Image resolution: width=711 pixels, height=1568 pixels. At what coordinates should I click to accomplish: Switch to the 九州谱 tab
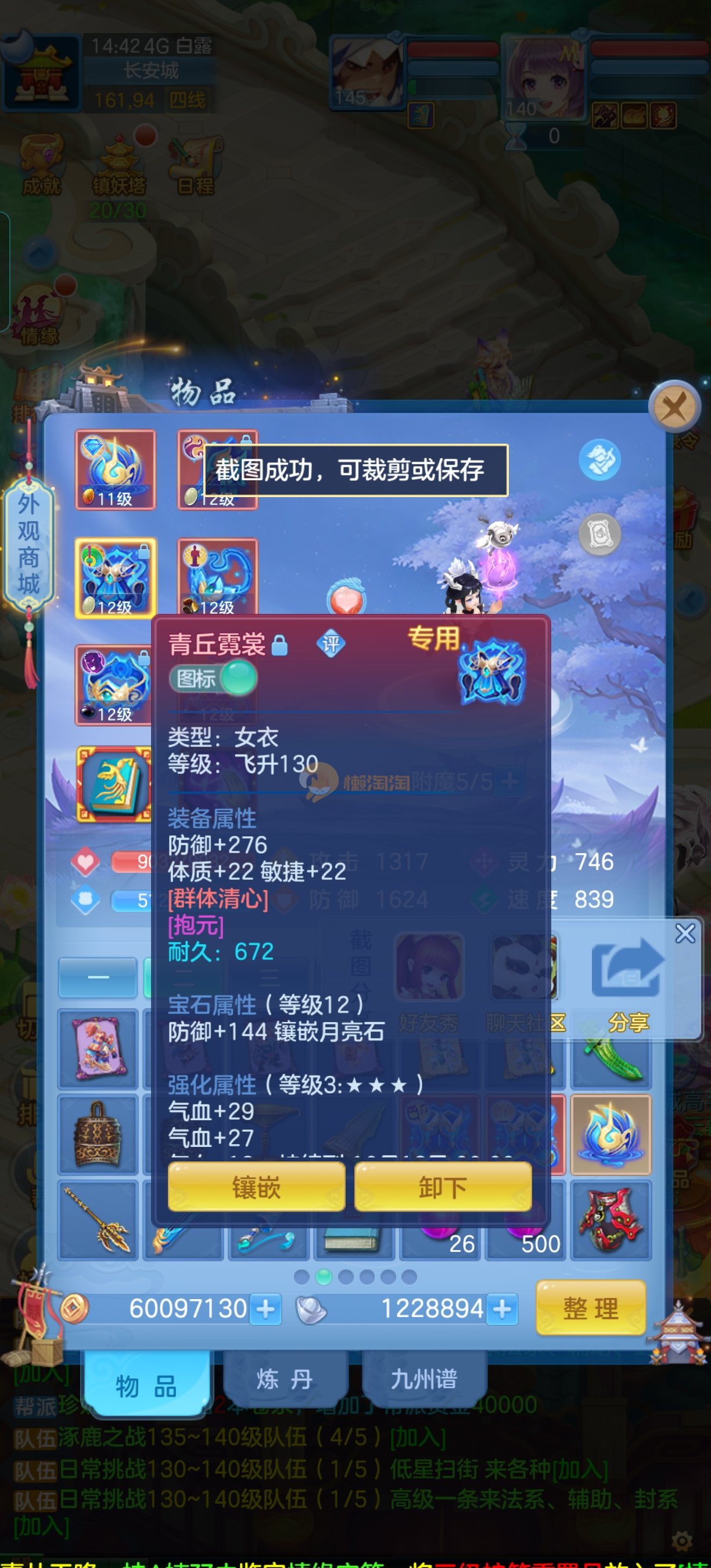point(423,1379)
